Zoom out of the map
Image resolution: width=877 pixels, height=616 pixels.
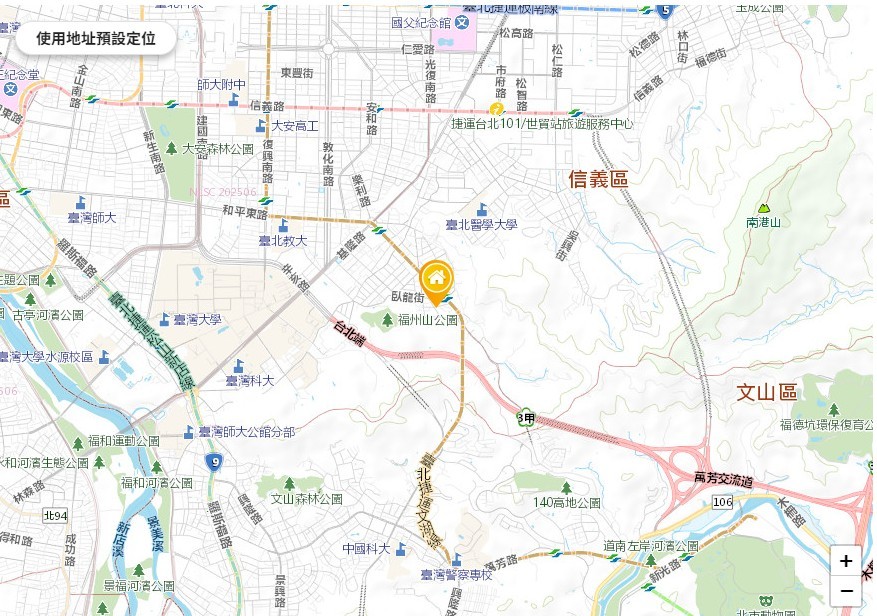click(x=845, y=591)
